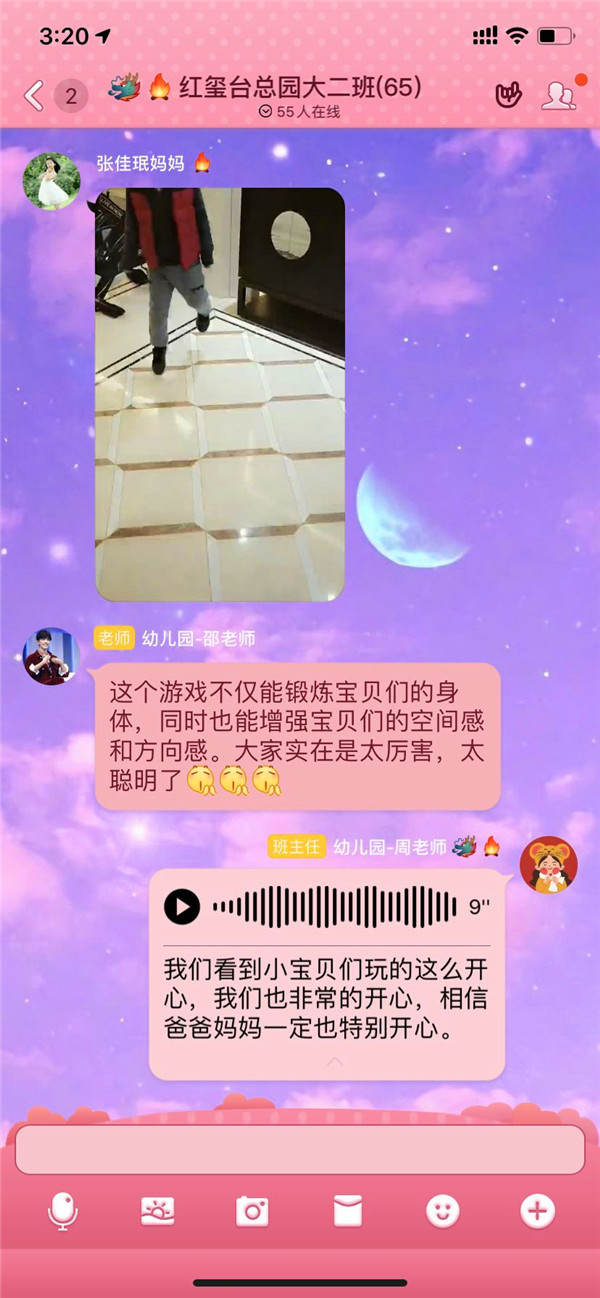Open the red packet icon
Viewport: 600px width, 1298px height.
(x=347, y=1212)
